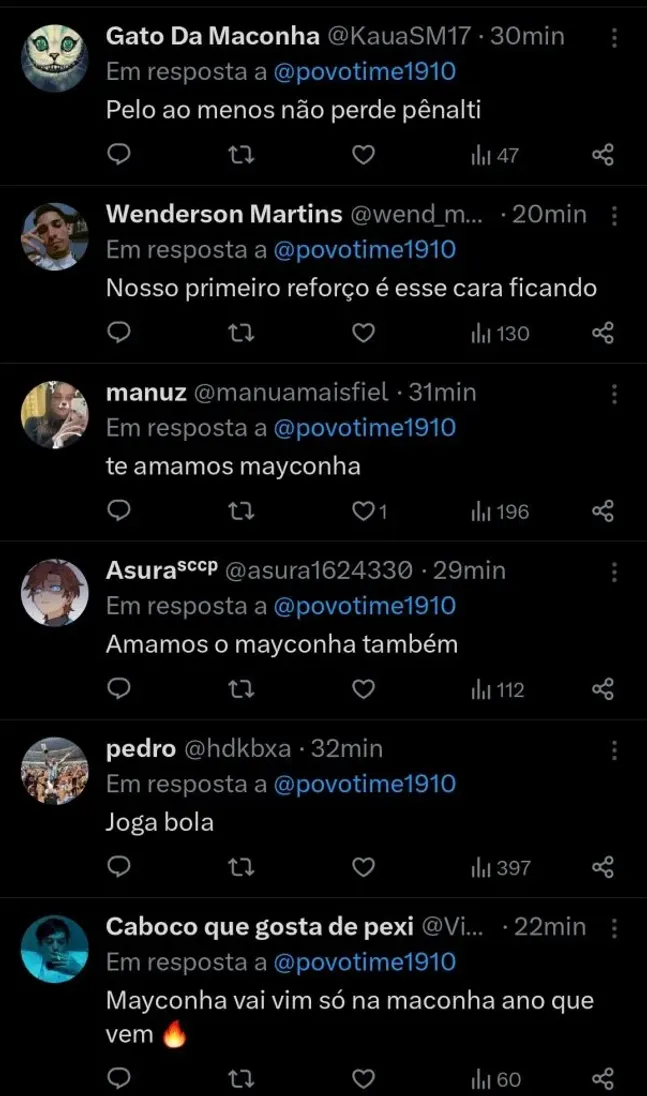647x1096 pixels.
Task: Open more options on manuz's tweet
Action: point(614,393)
